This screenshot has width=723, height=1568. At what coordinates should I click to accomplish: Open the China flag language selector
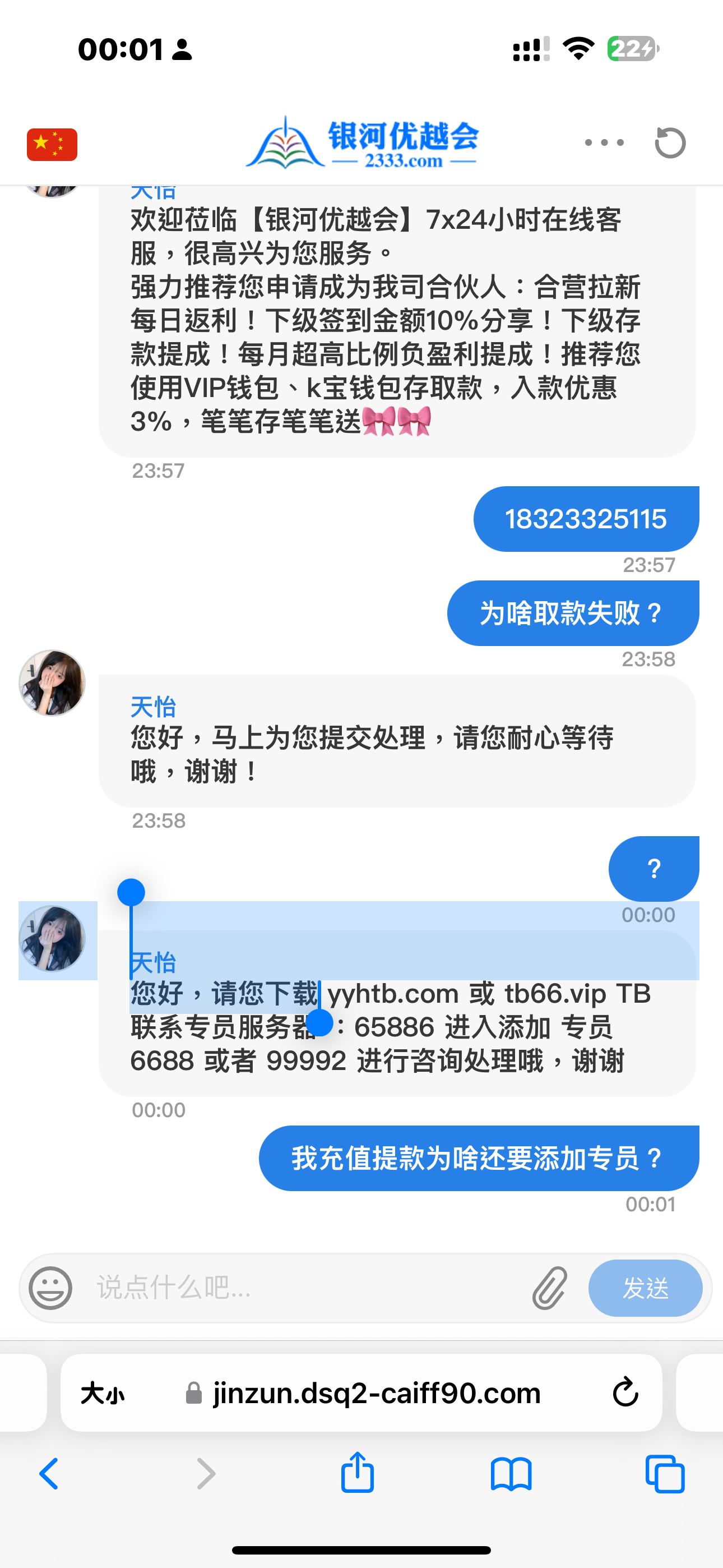point(52,144)
